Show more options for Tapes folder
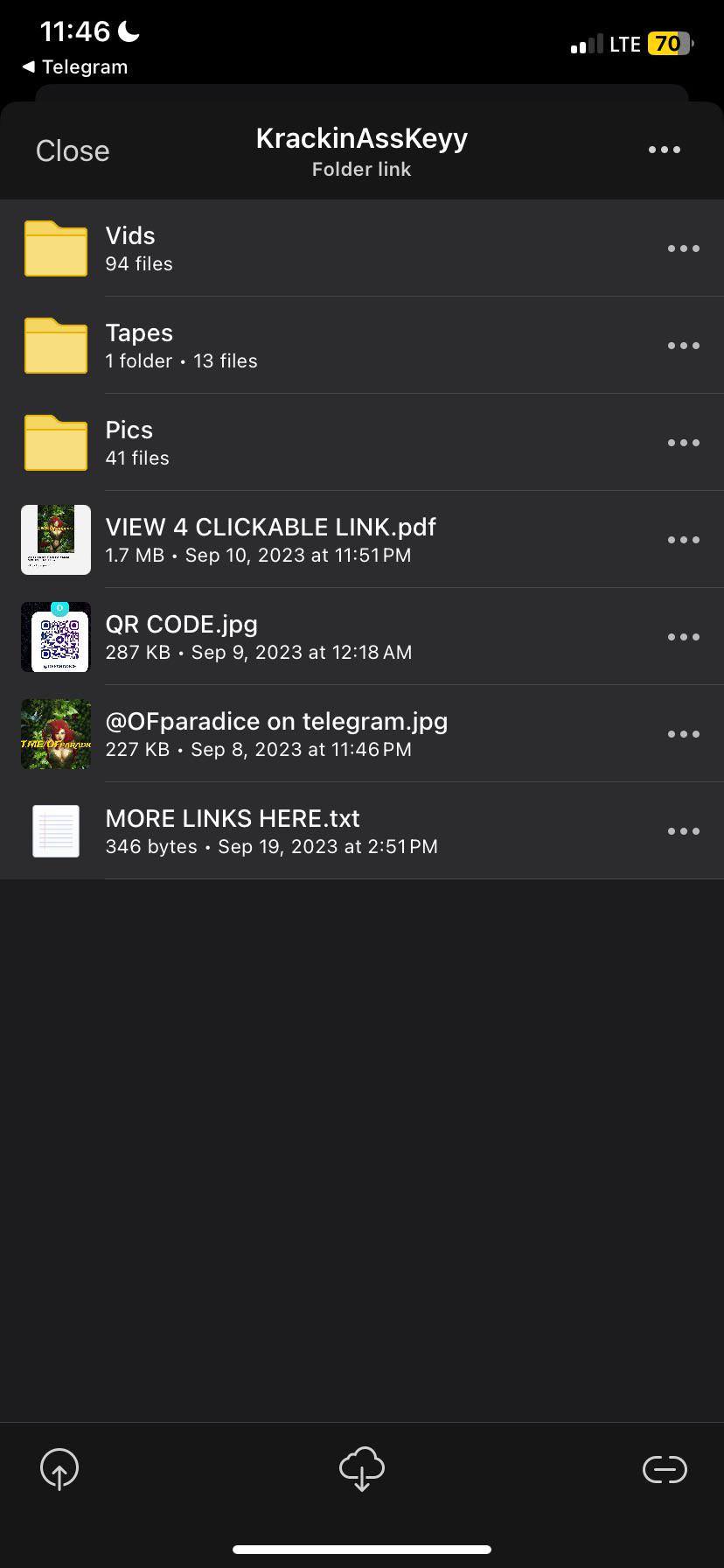The height and width of the screenshot is (1568, 724). (683, 346)
